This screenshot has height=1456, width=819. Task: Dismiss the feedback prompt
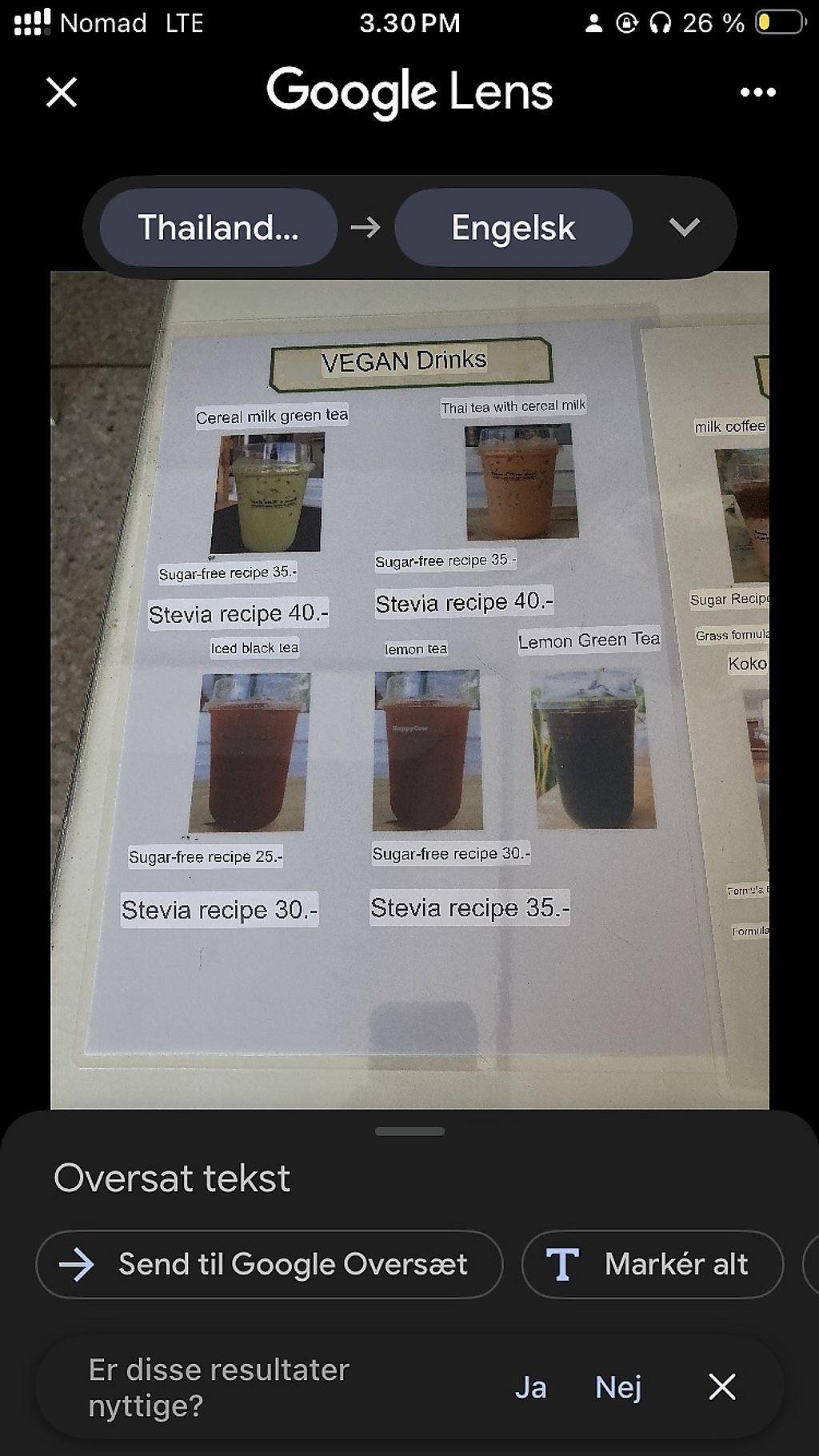(x=721, y=1387)
